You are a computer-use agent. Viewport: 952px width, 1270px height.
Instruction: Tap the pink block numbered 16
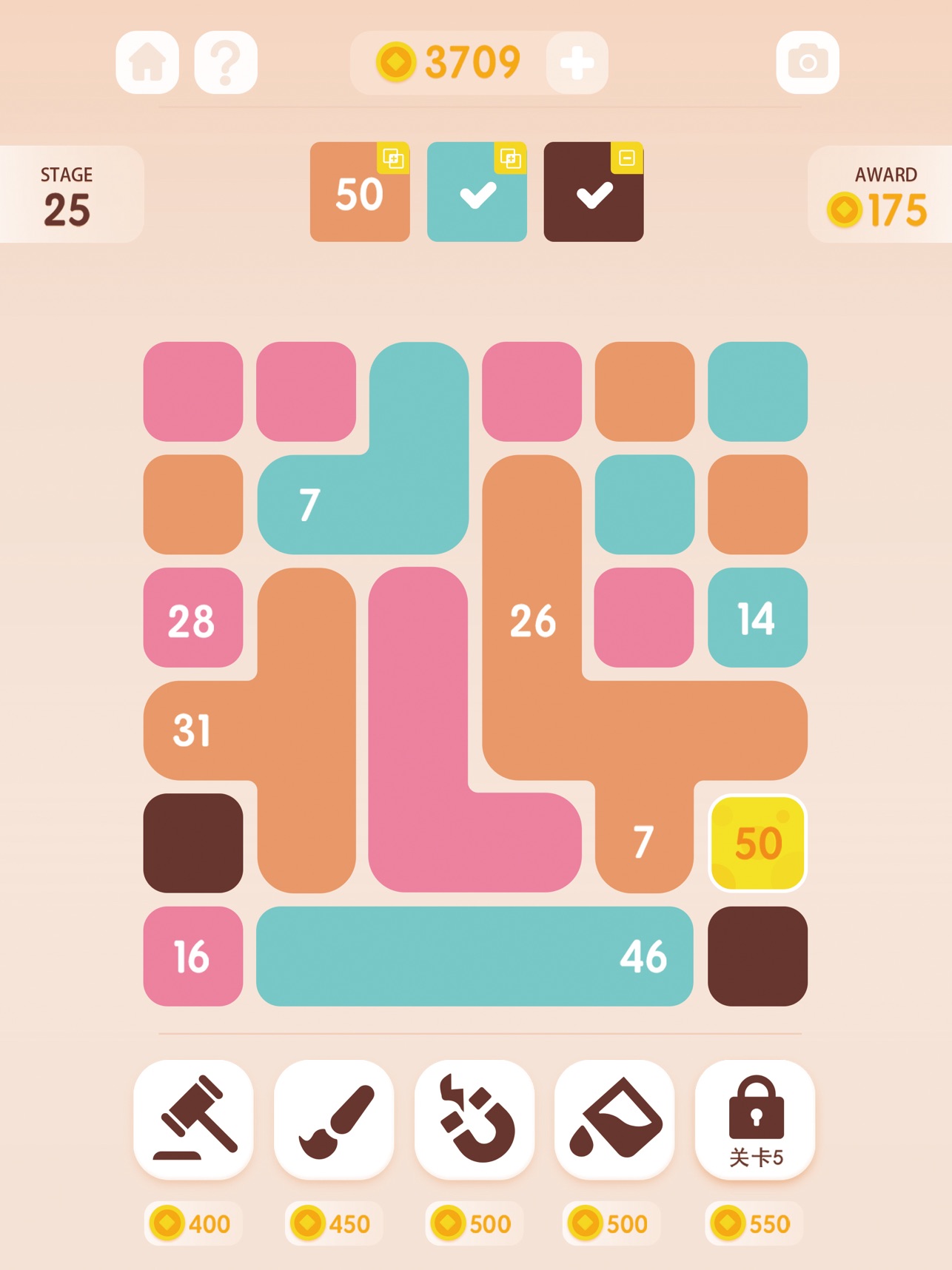[192, 956]
